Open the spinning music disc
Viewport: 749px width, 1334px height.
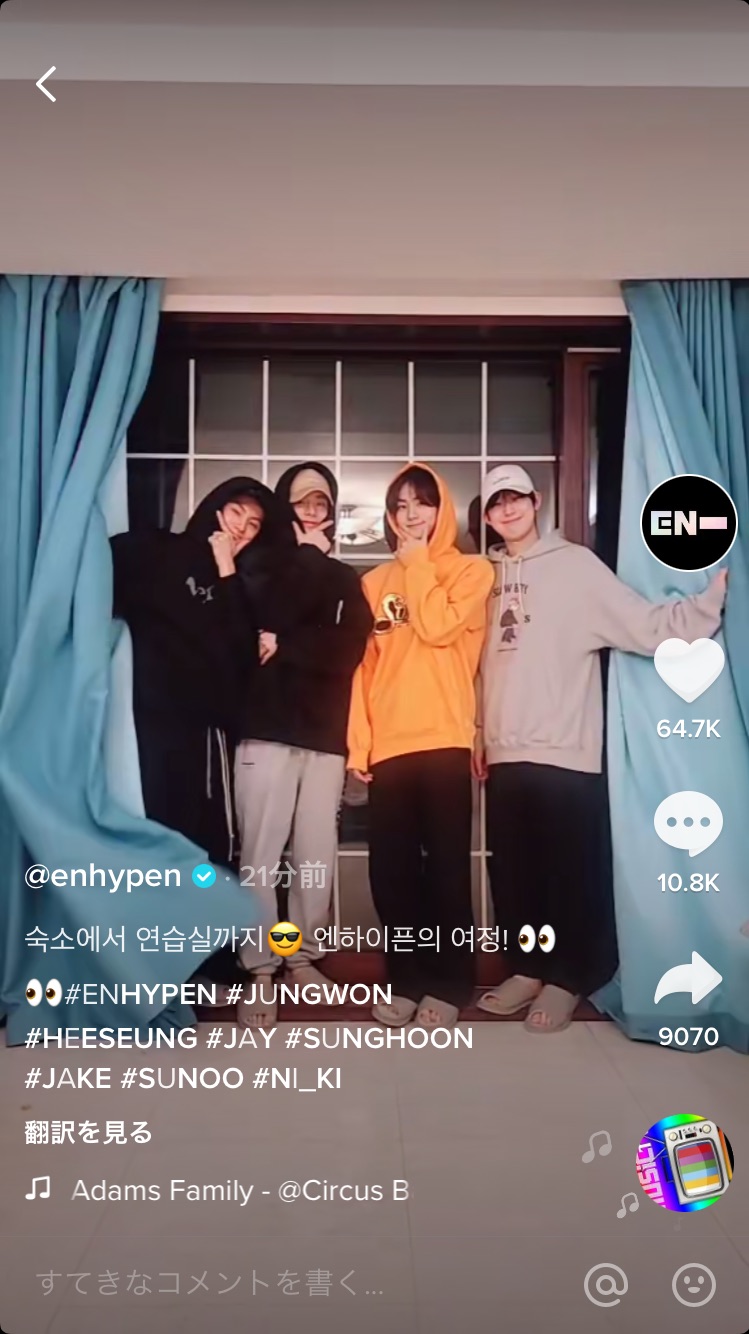[x=685, y=1163]
